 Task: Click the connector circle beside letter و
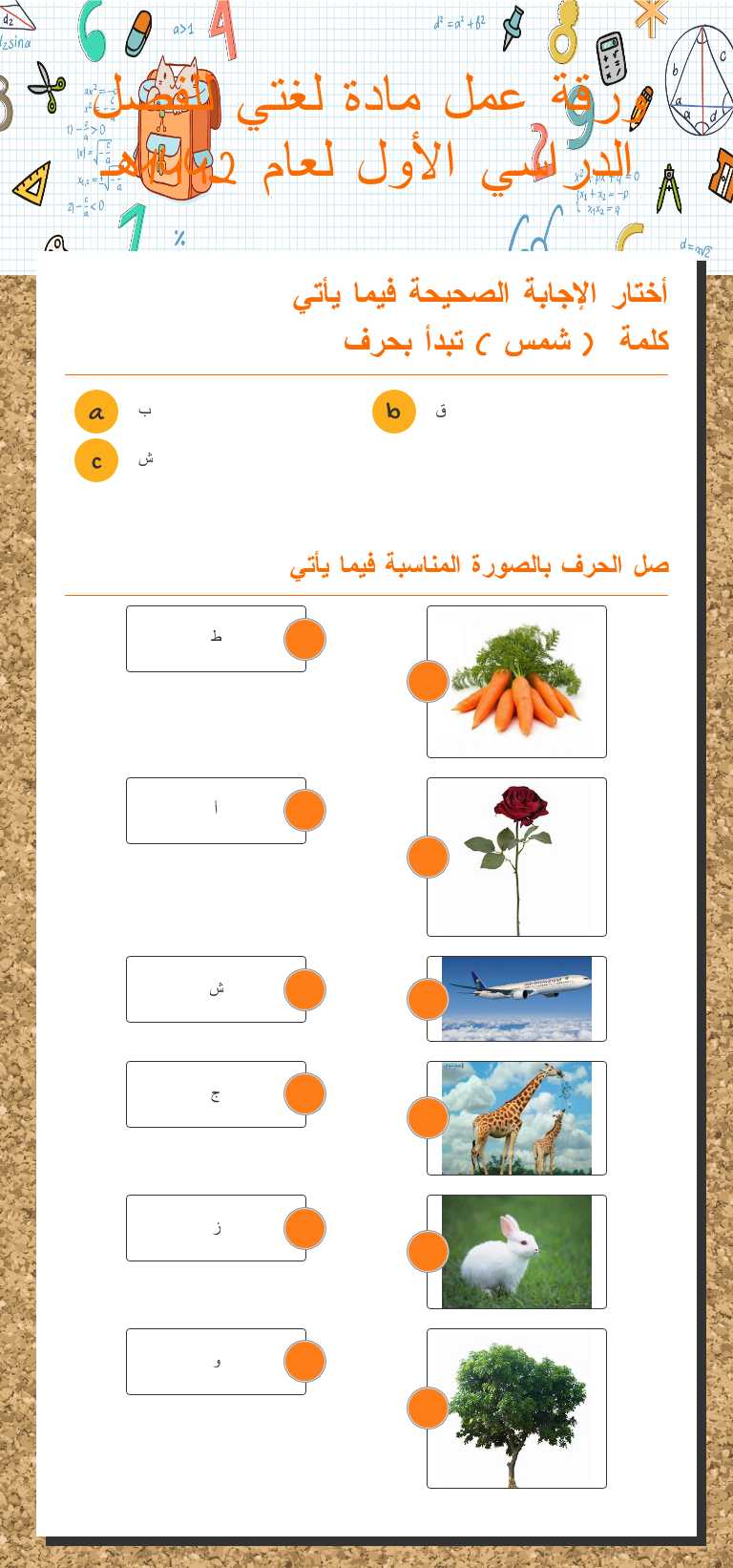click(x=304, y=1362)
